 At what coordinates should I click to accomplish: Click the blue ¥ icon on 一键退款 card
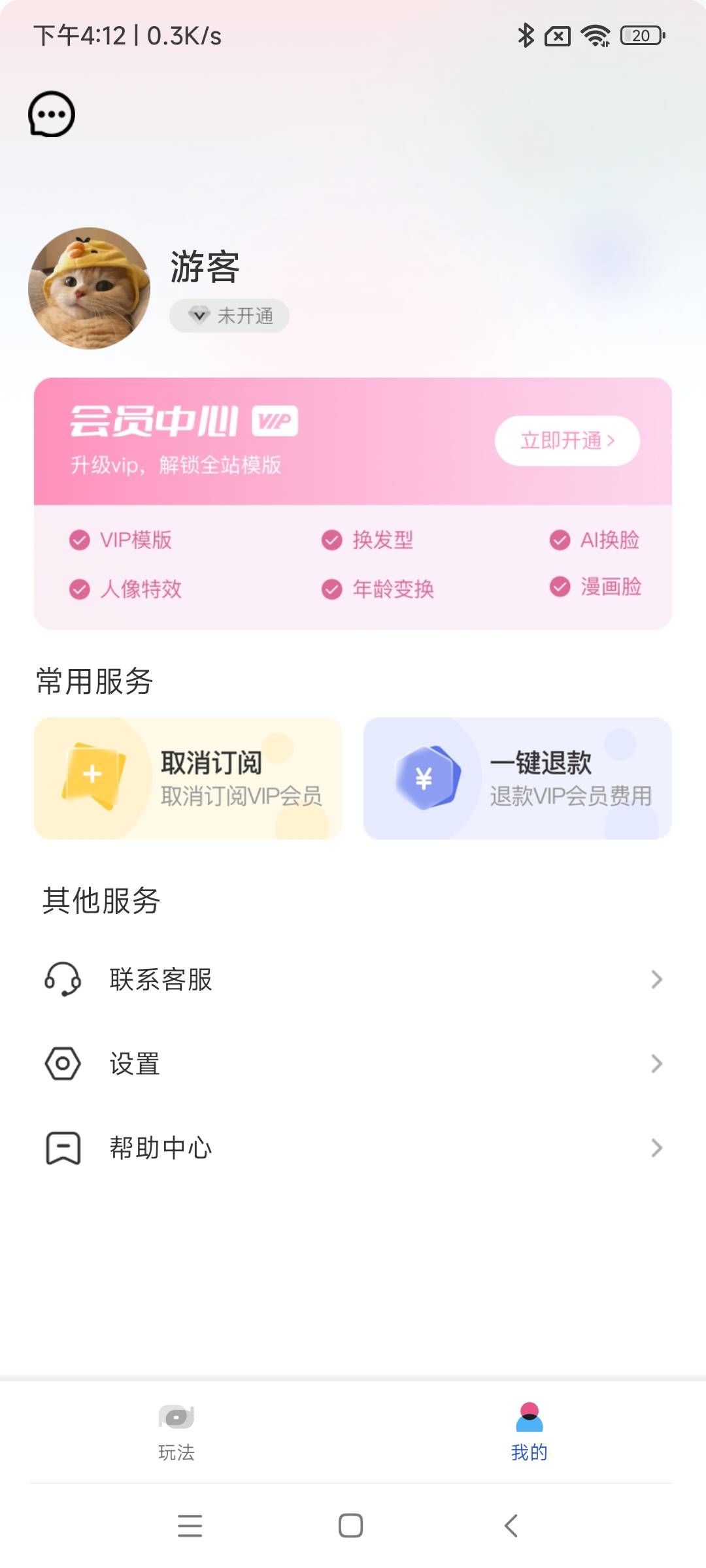pyautogui.click(x=422, y=776)
